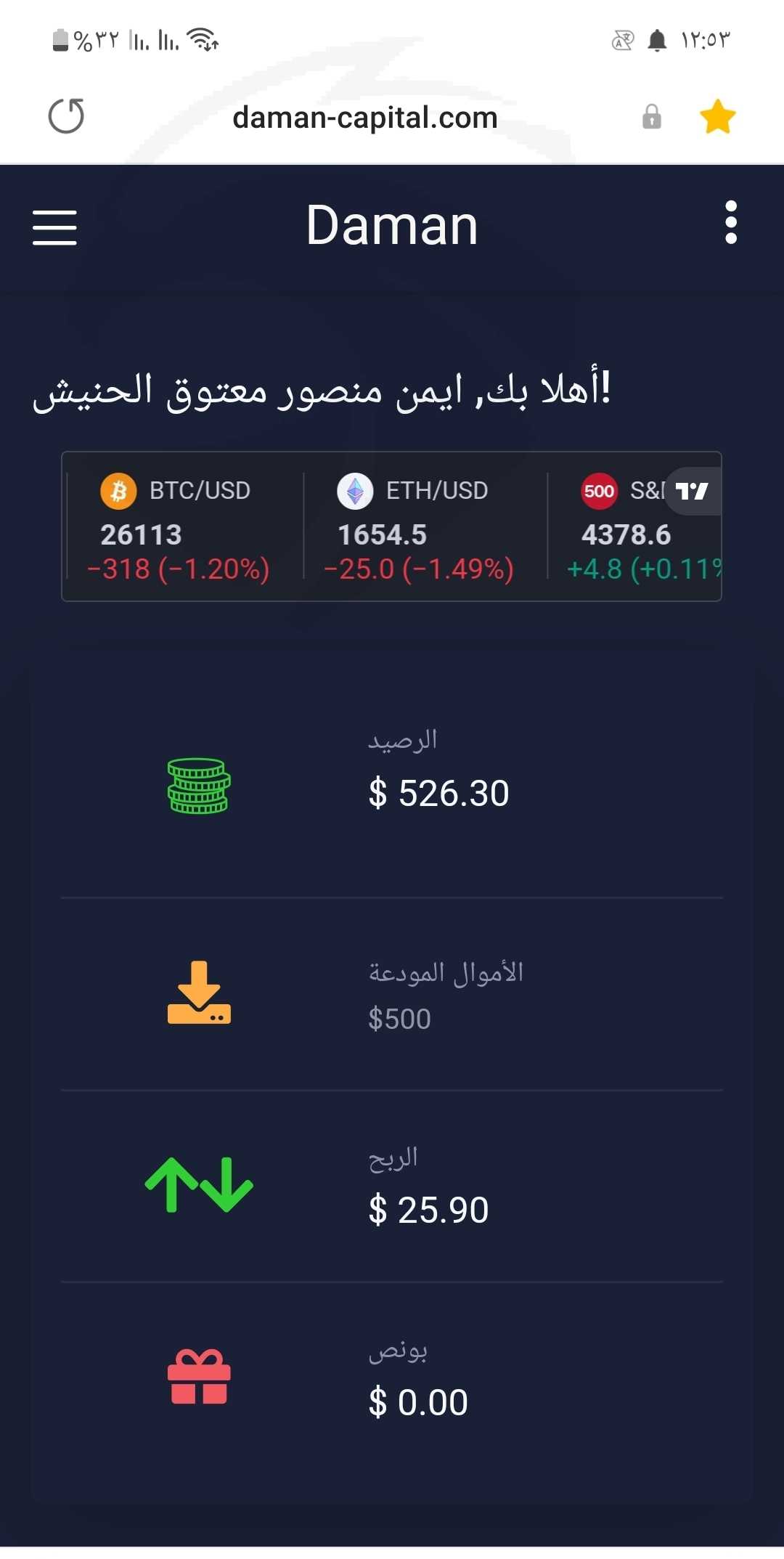
Task: Toggle the bookmark star for this page
Action: click(717, 116)
